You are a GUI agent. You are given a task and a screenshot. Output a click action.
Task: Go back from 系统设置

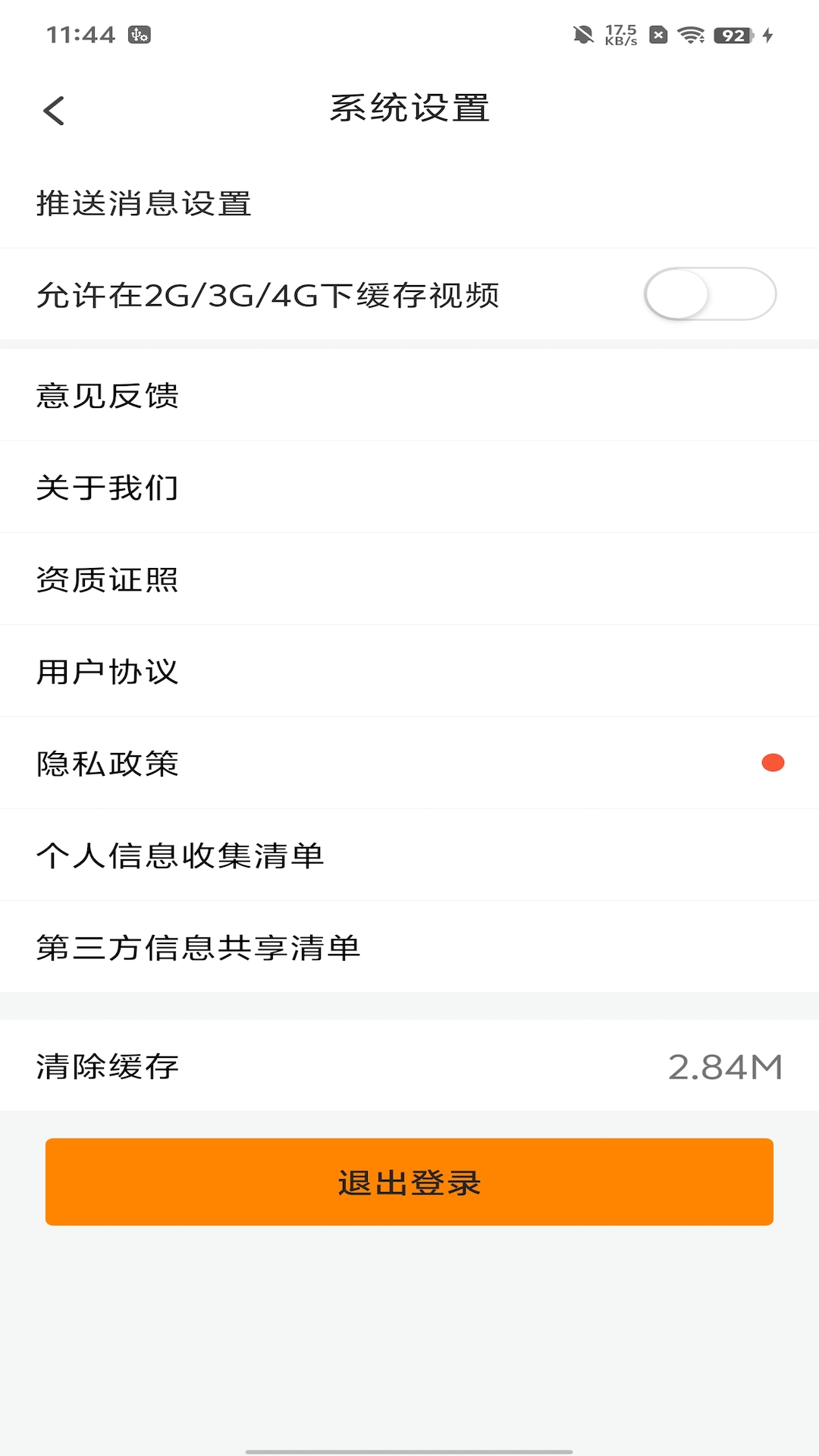54,111
